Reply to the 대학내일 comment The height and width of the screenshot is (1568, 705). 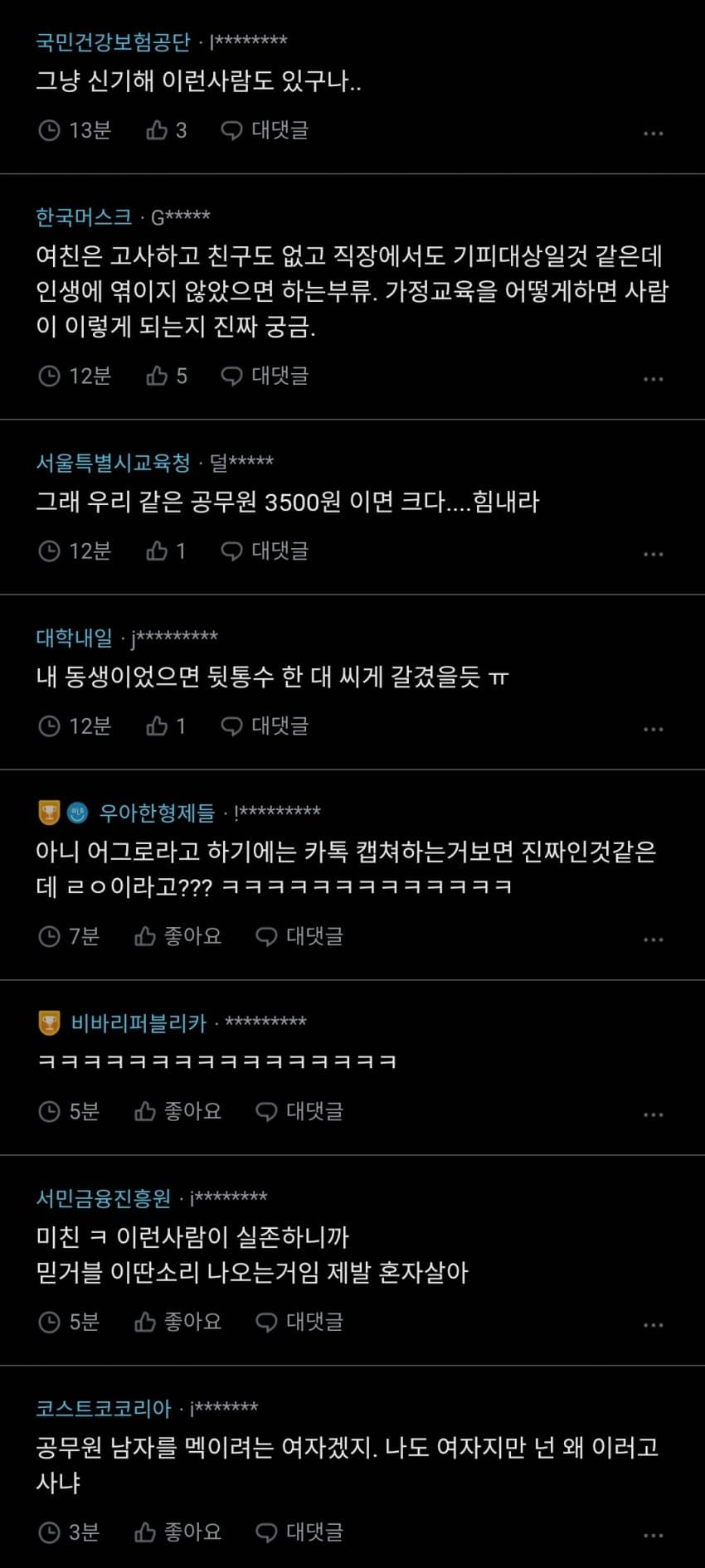[x=265, y=726]
